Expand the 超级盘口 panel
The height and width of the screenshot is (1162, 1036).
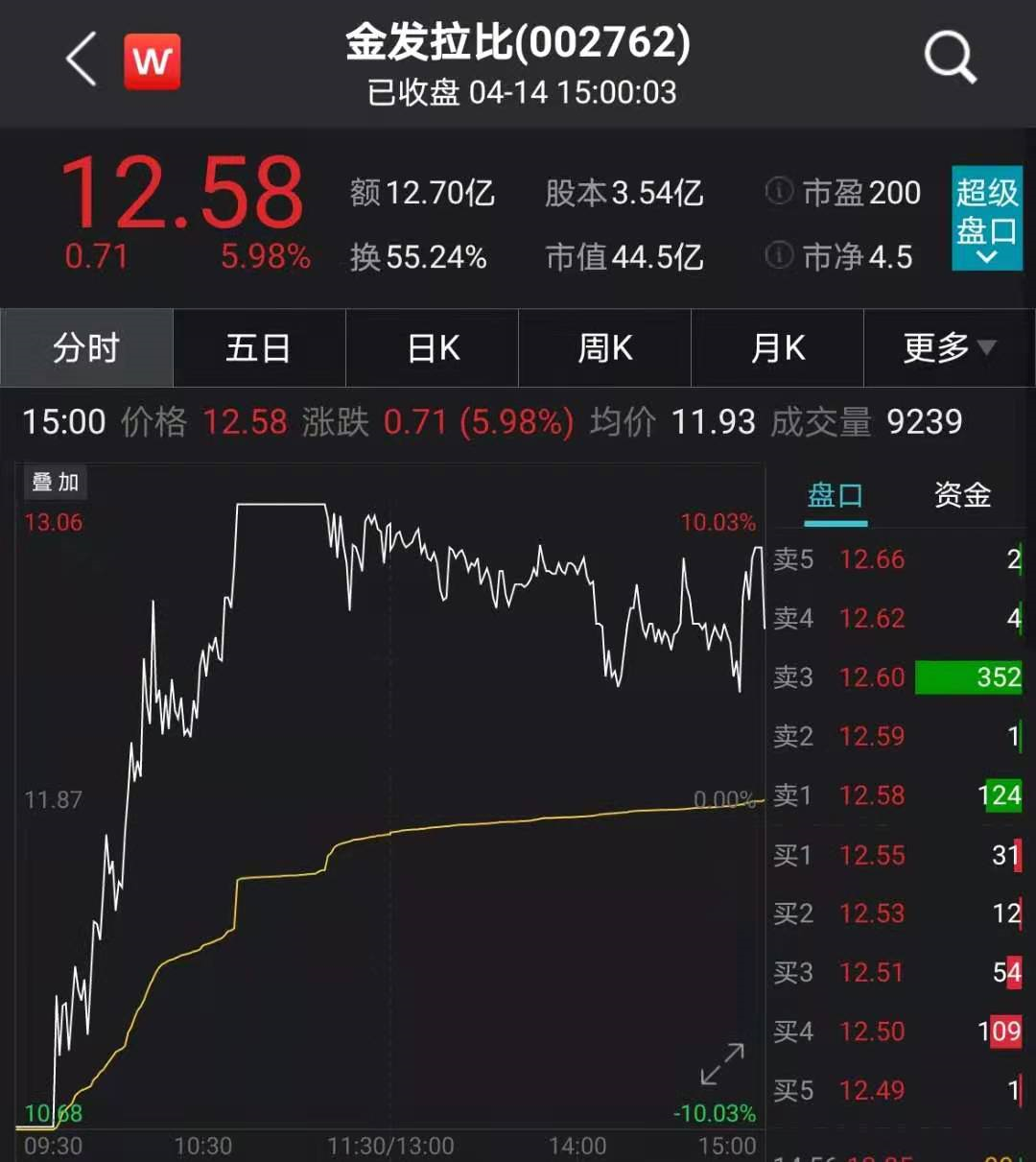986,218
